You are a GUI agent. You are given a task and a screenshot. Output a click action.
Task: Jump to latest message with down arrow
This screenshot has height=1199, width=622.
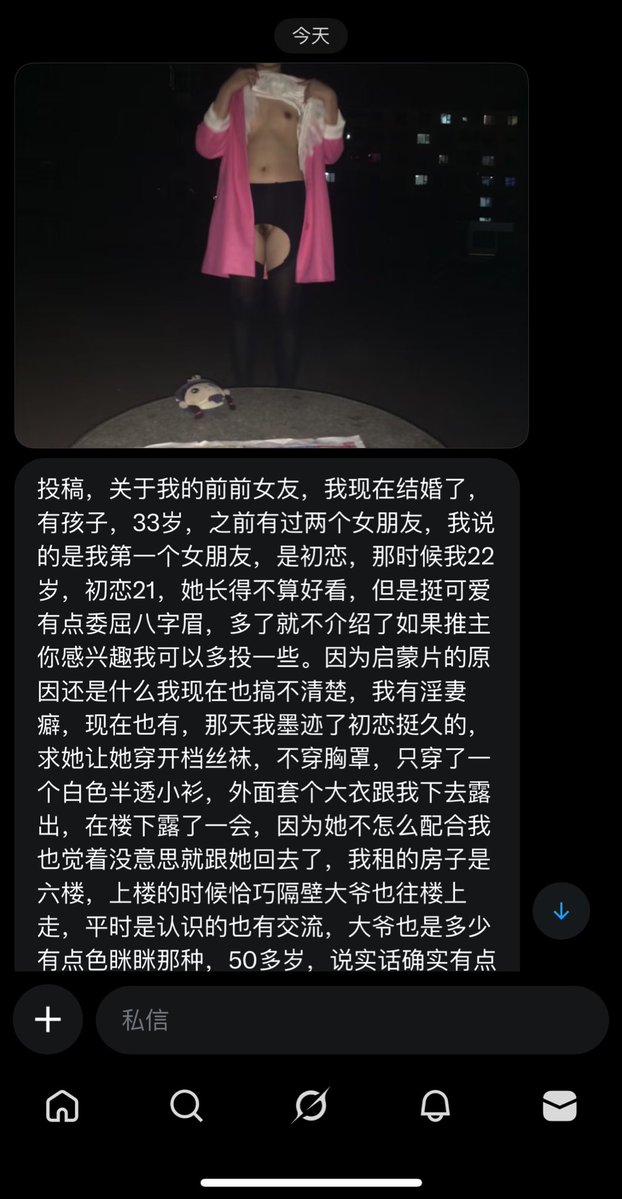click(561, 911)
